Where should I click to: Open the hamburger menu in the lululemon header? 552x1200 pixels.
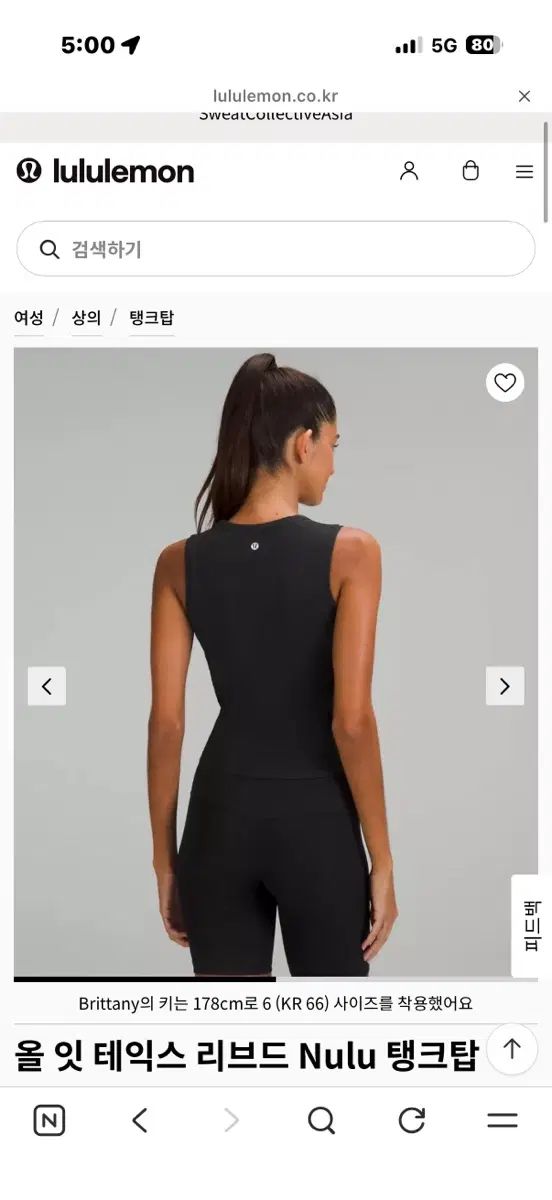pos(524,172)
